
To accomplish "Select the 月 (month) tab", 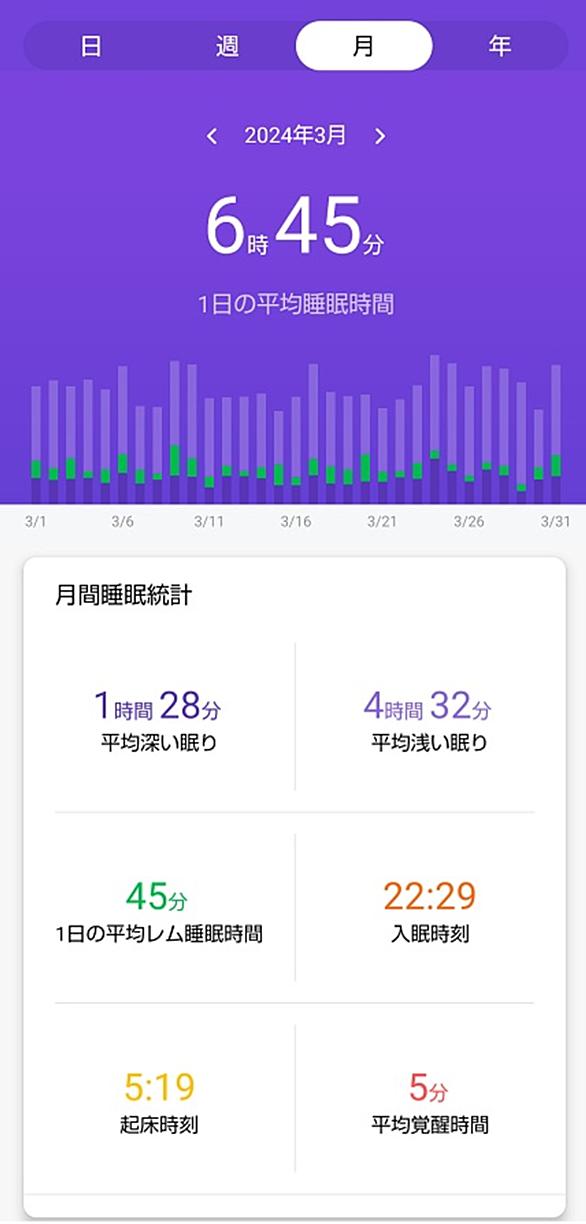I will click(364, 46).
